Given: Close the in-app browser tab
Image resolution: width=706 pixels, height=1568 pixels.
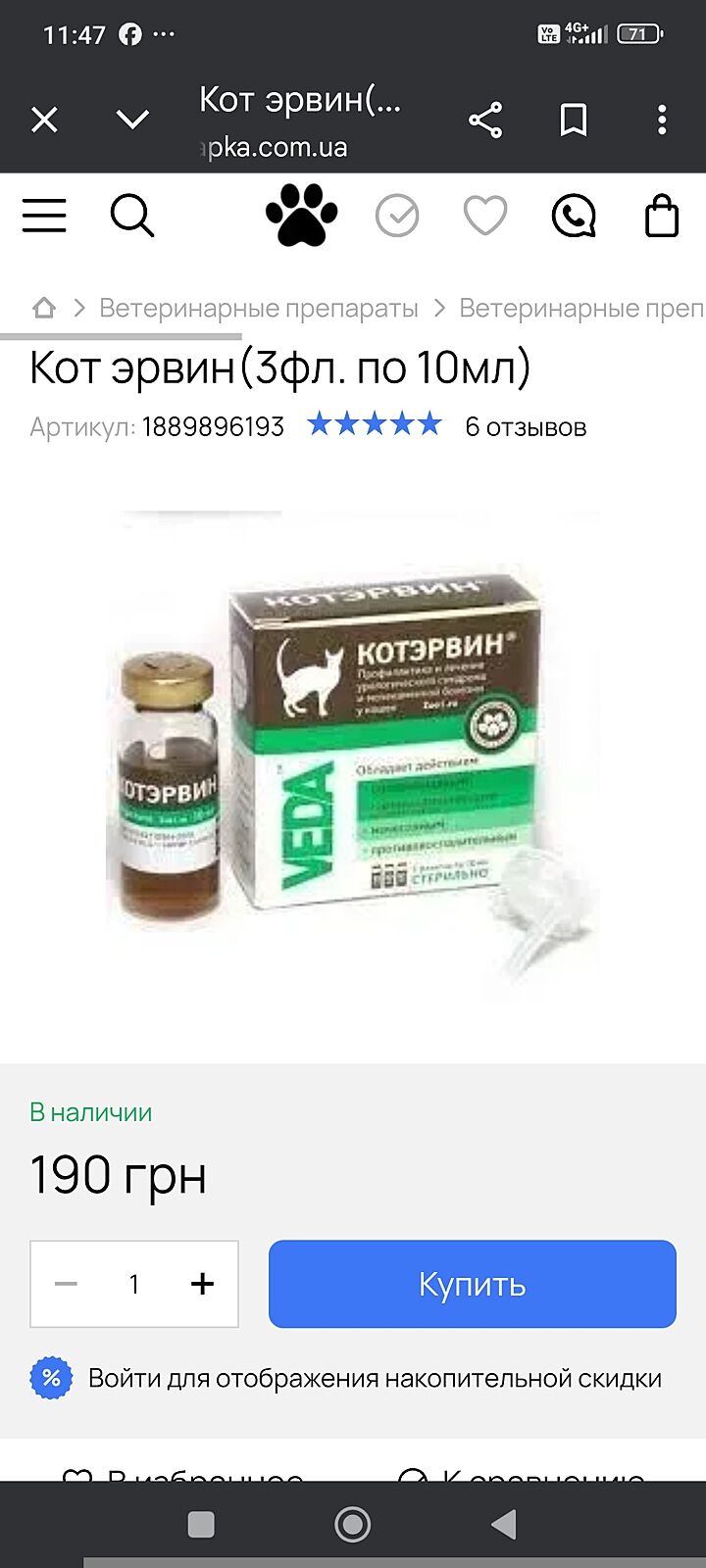Looking at the screenshot, I should pos(44,121).
